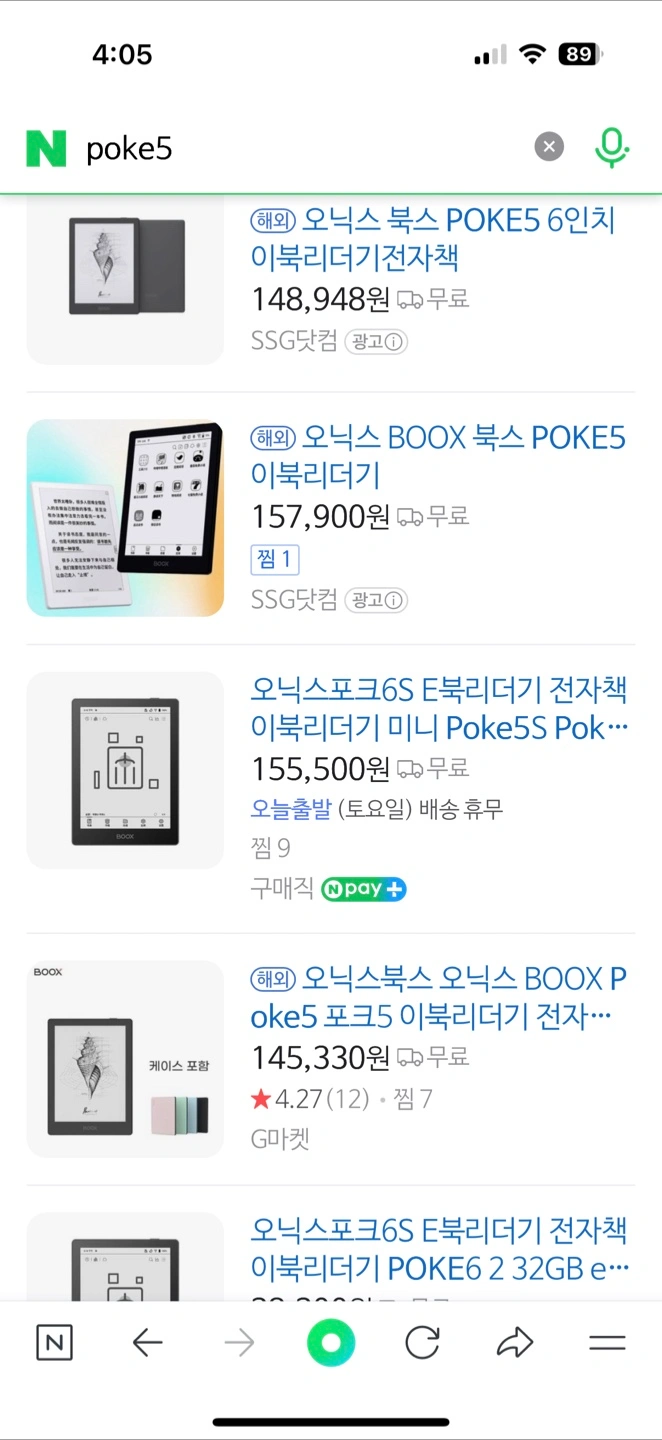The height and width of the screenshot is (1440, 662).
Task: Open the browser menu with two lines
Action: 607,1343
